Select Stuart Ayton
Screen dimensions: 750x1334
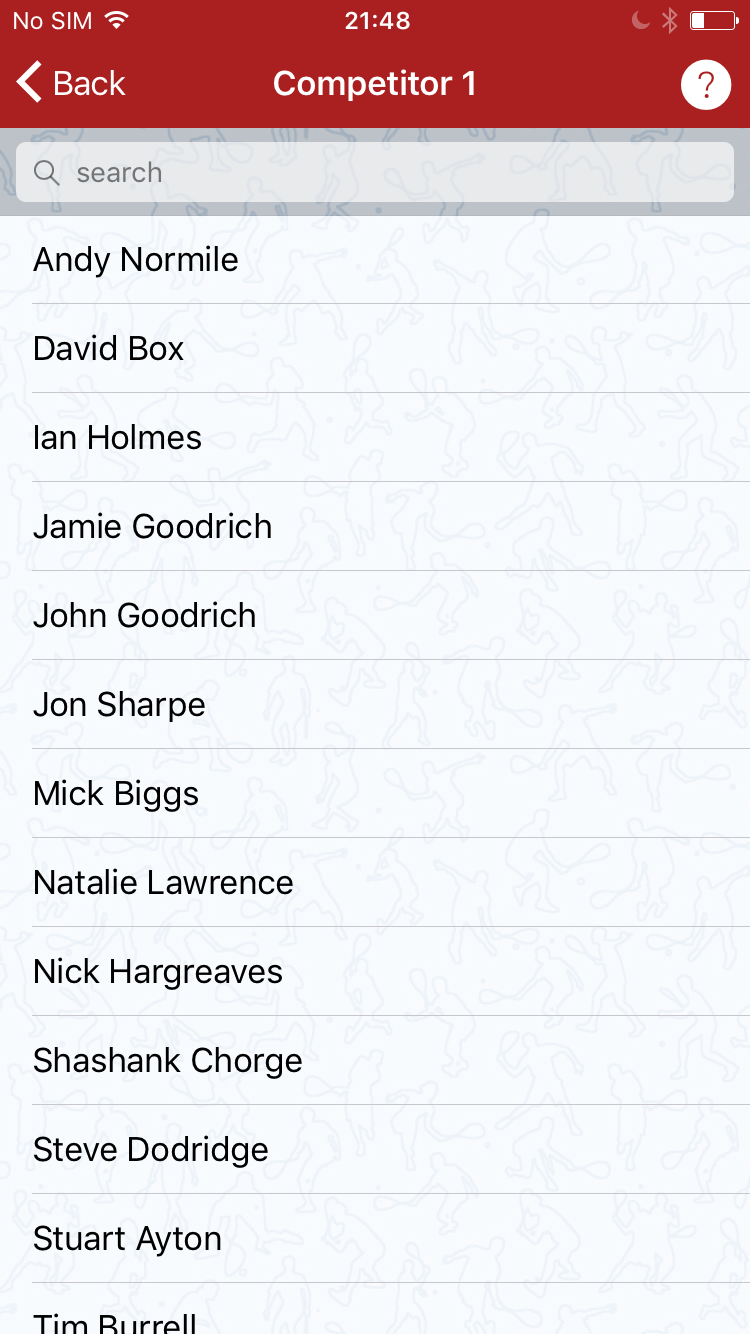tap(375, 1239)
